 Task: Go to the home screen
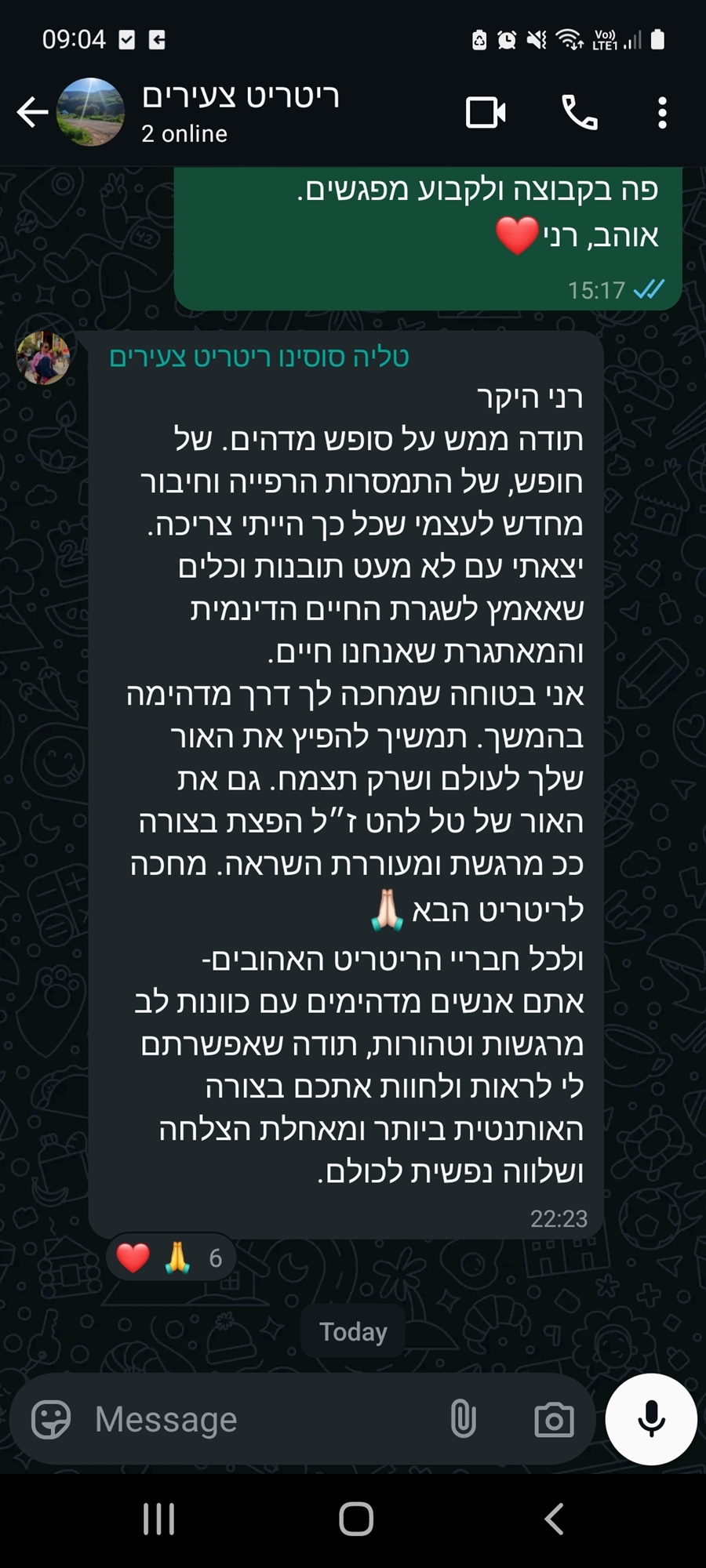point(355,1519)
